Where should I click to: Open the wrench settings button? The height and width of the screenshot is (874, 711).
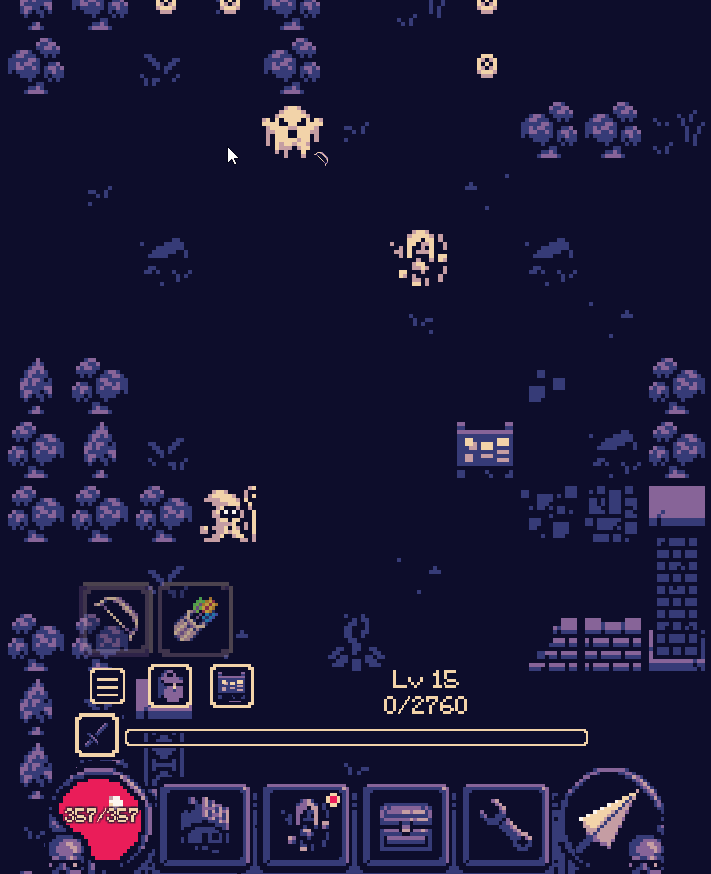click(507, 825)
